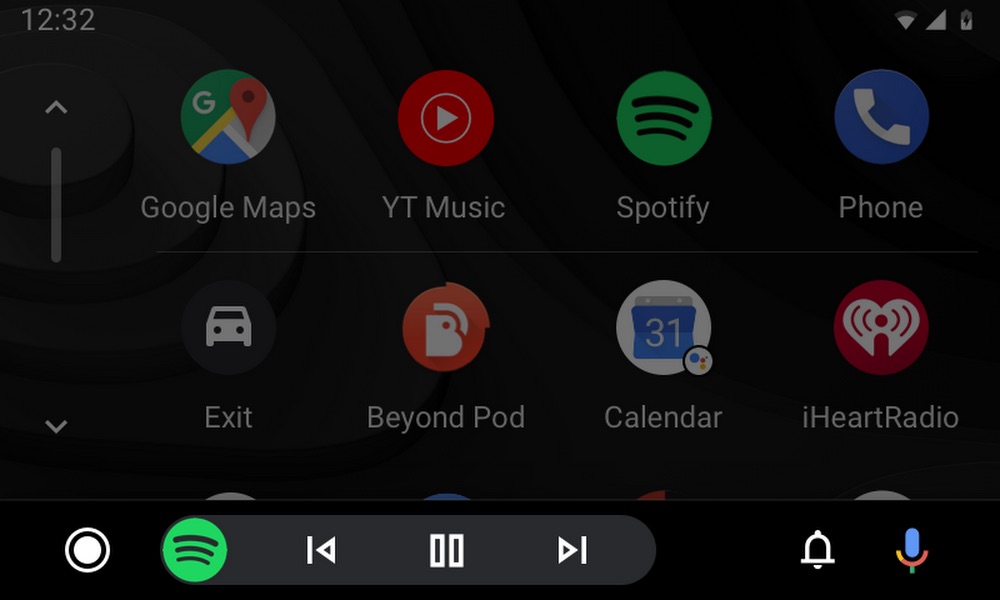
Task: Tap the up arrow to page up
Action: click(57, 108)
